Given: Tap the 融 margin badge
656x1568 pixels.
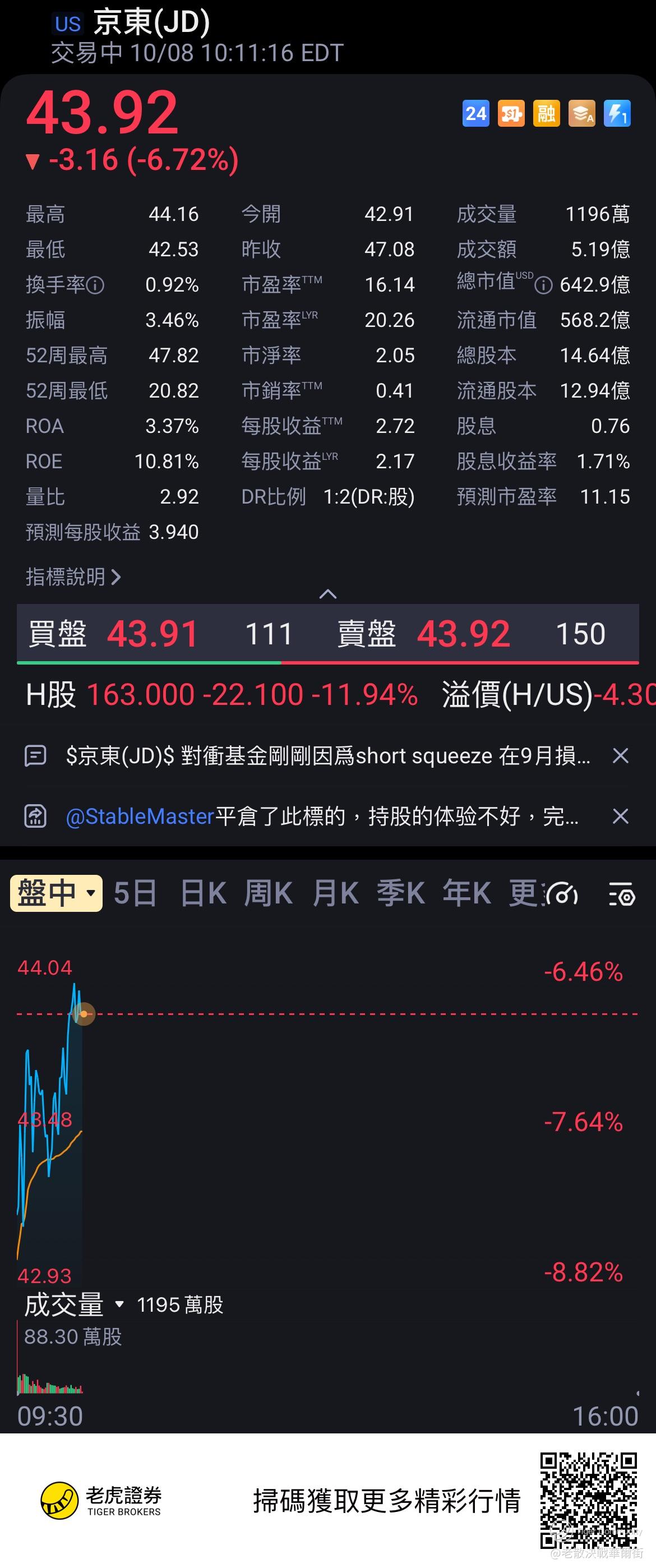Looking at the screenshot, I should [x=546, y=114].
